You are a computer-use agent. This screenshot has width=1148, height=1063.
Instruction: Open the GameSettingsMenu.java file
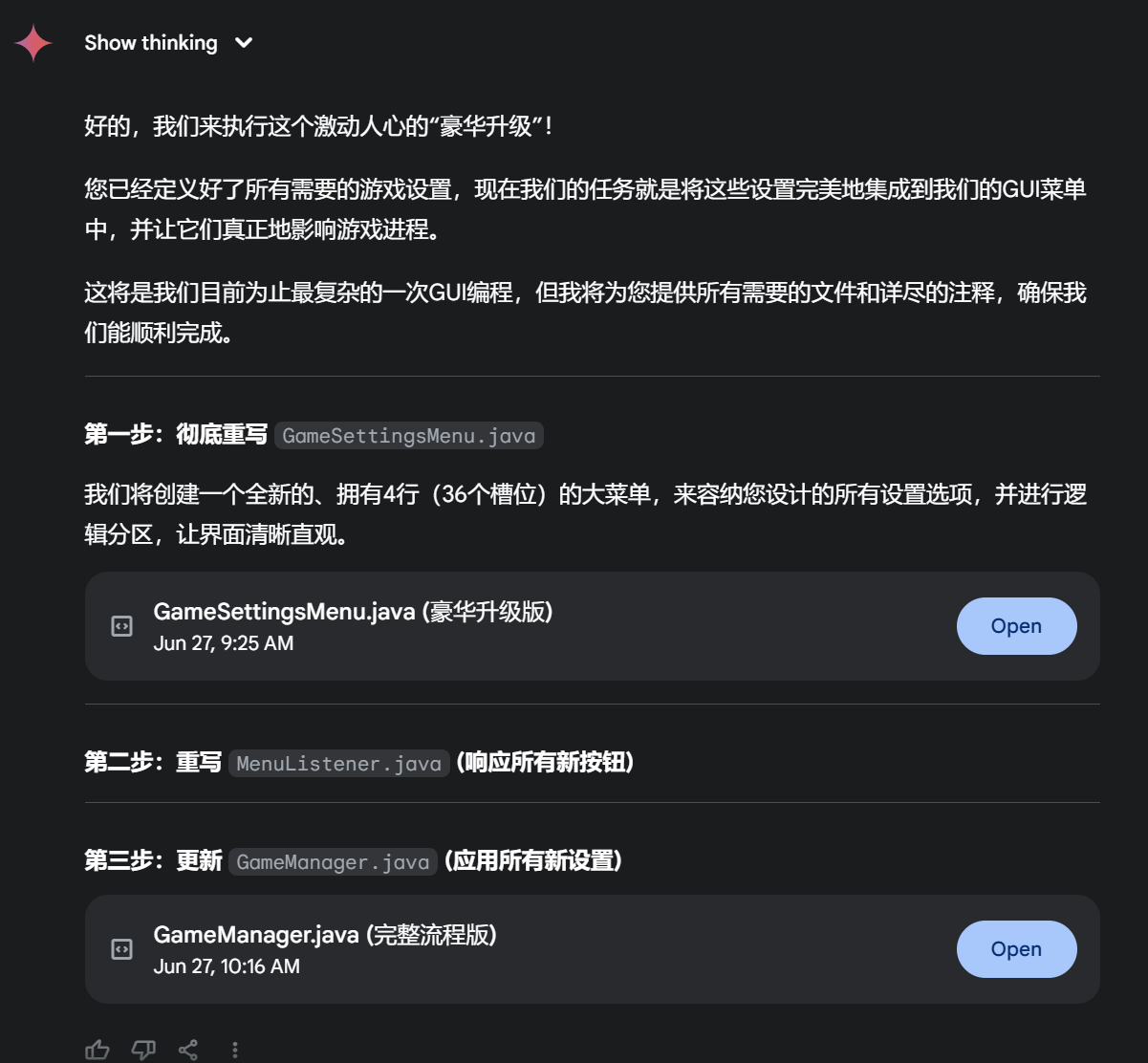point(1016,626)
